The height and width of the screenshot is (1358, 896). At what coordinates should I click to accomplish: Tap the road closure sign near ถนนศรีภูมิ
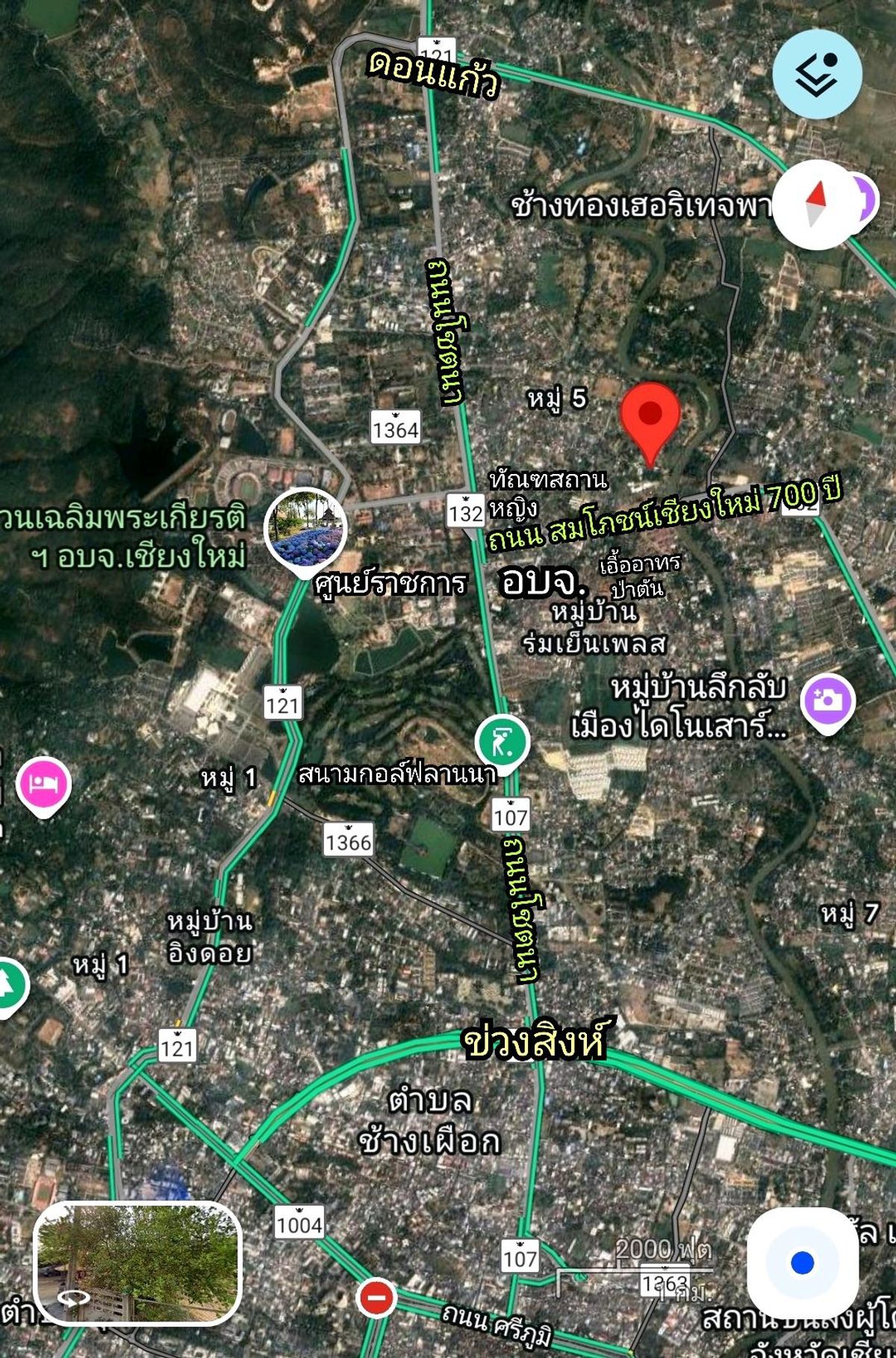pyautogui.click(x=377, y=1298)
